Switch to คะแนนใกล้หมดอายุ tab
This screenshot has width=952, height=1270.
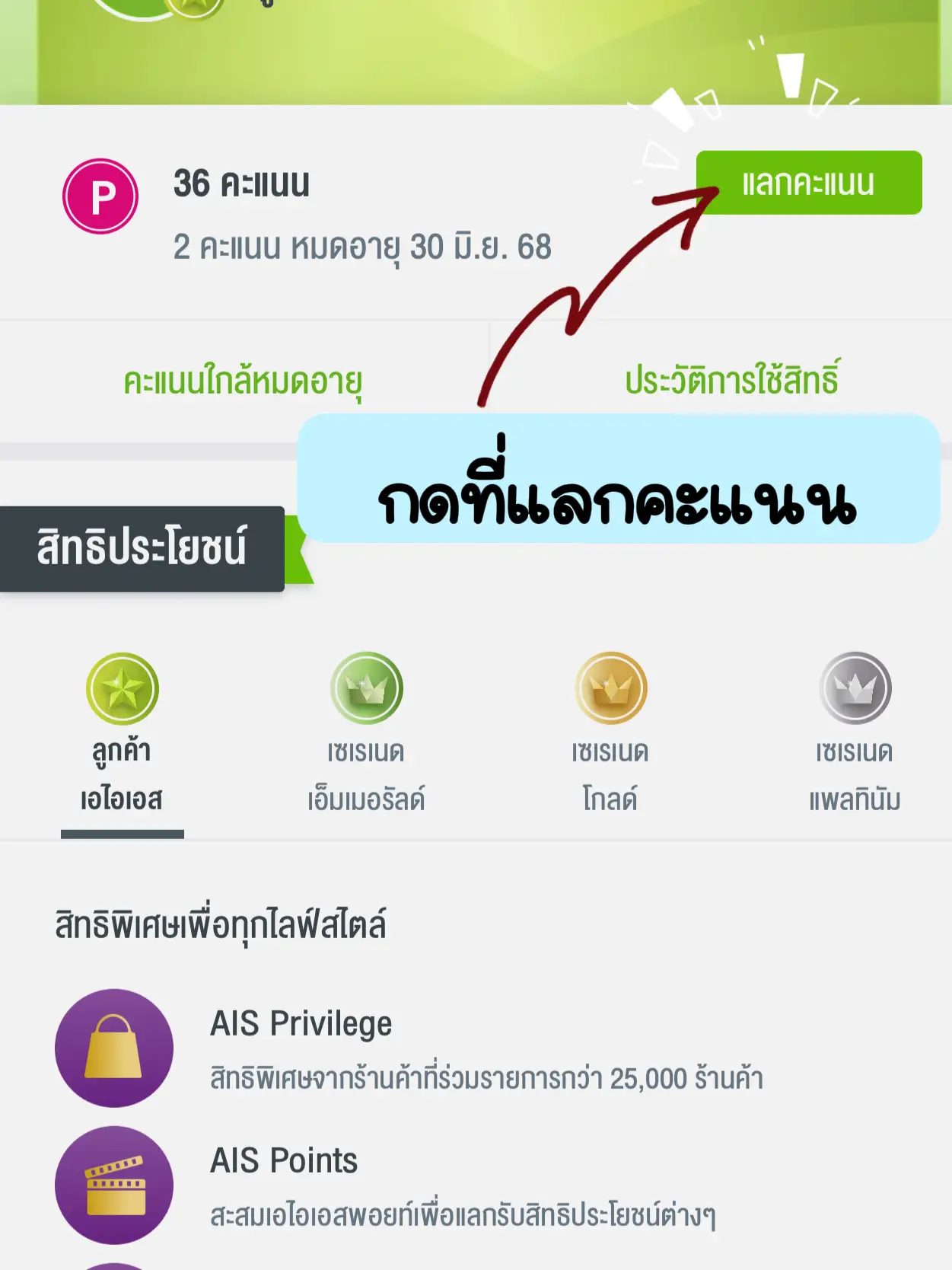246,379
